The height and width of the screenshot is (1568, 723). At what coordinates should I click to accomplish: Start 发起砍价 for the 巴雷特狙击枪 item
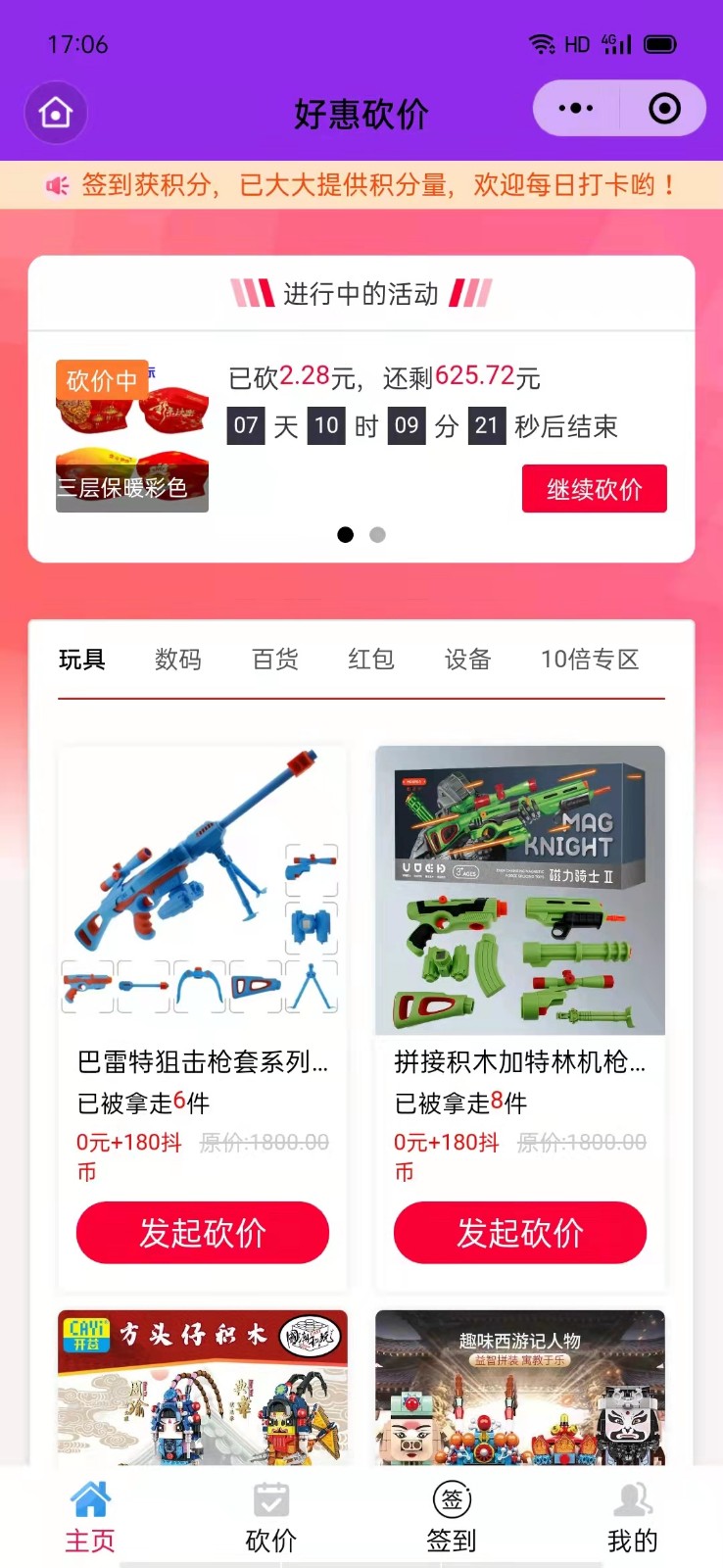(x=203, y=1233)
